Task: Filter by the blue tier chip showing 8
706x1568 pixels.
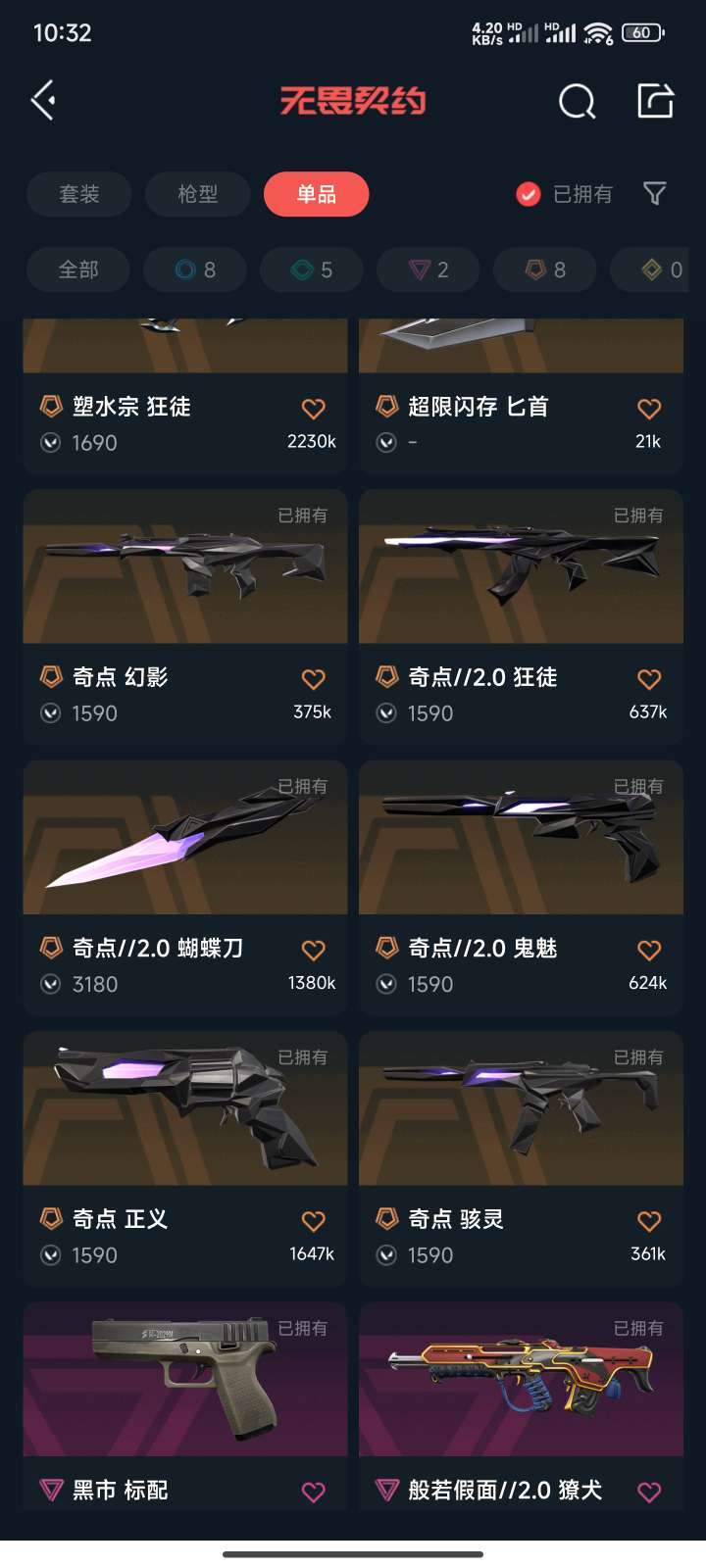Action: coord(195,269)
